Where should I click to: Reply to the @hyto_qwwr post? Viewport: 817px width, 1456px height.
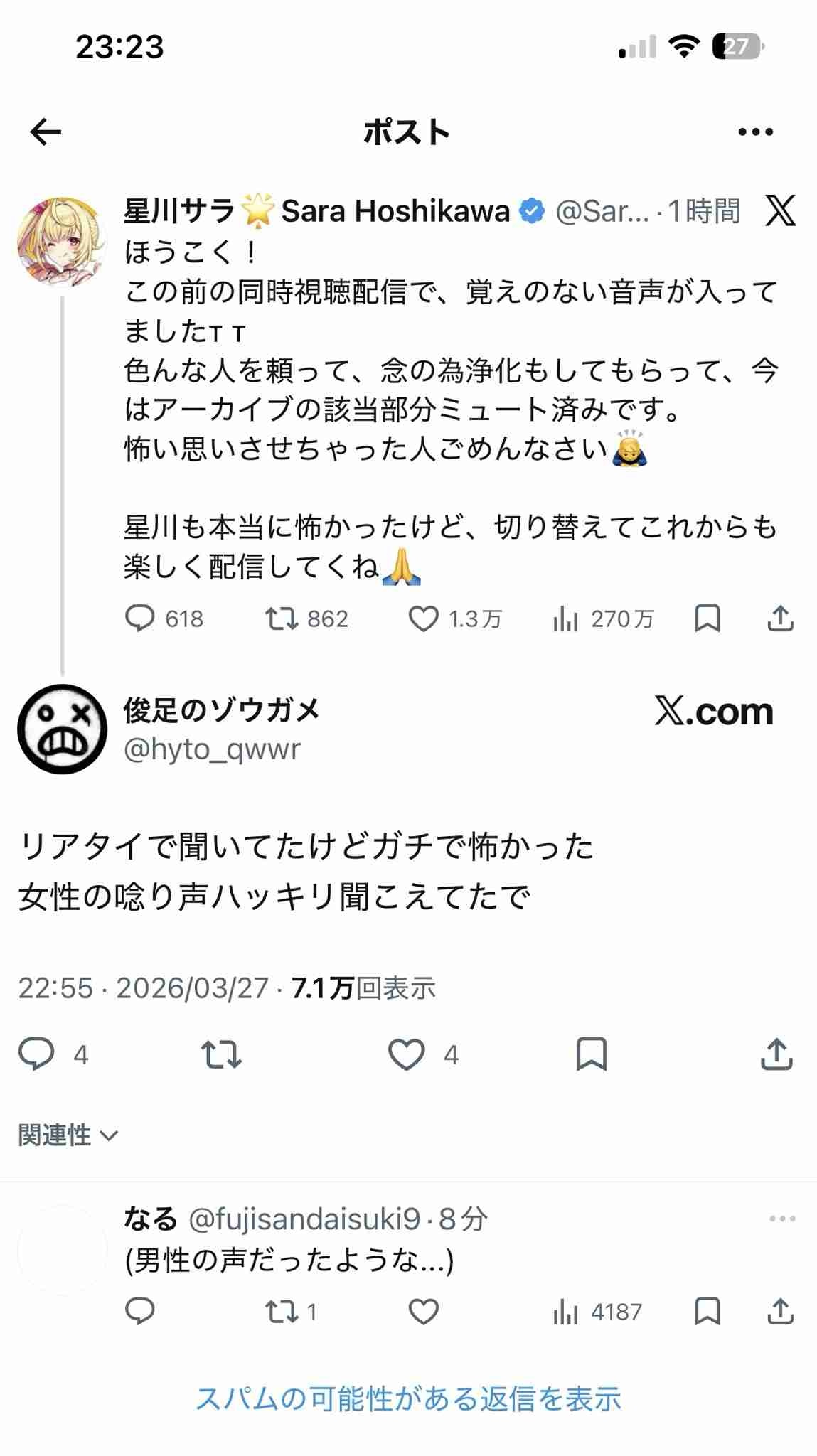click(x=36, y=1054)
